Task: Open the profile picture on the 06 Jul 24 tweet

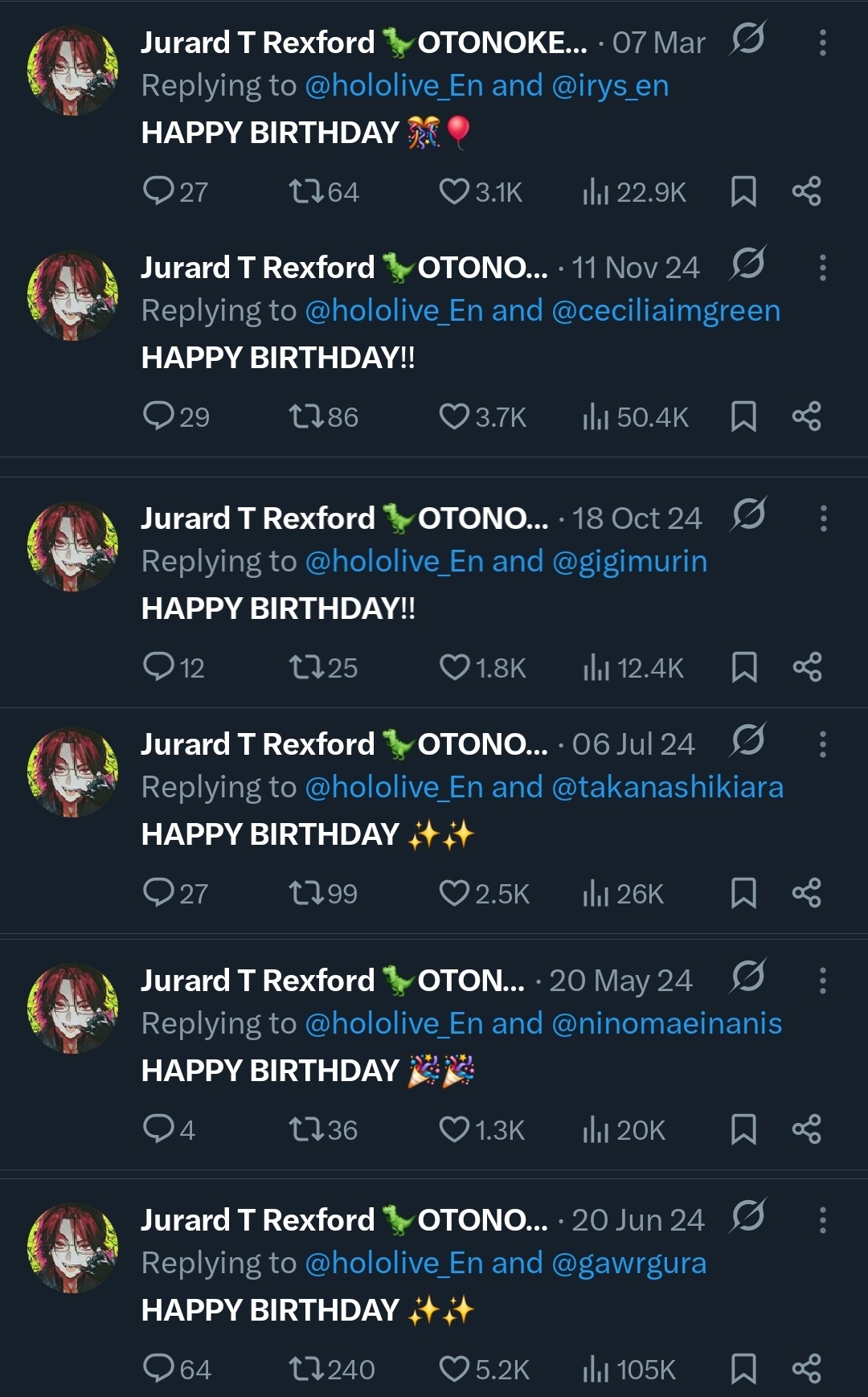Action: click(72, 772)
